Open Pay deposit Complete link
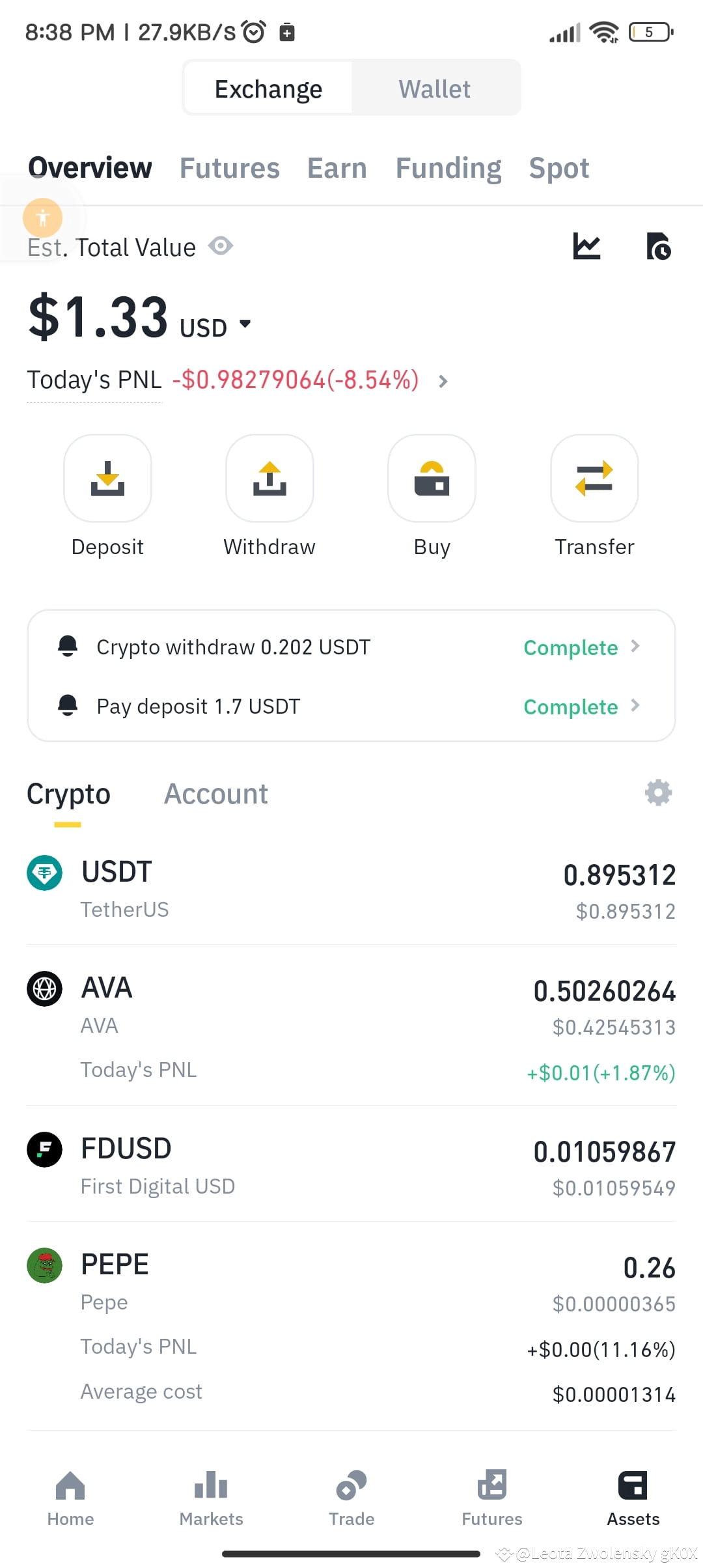Screen dimensions: 703x1568 pos(570,707)
